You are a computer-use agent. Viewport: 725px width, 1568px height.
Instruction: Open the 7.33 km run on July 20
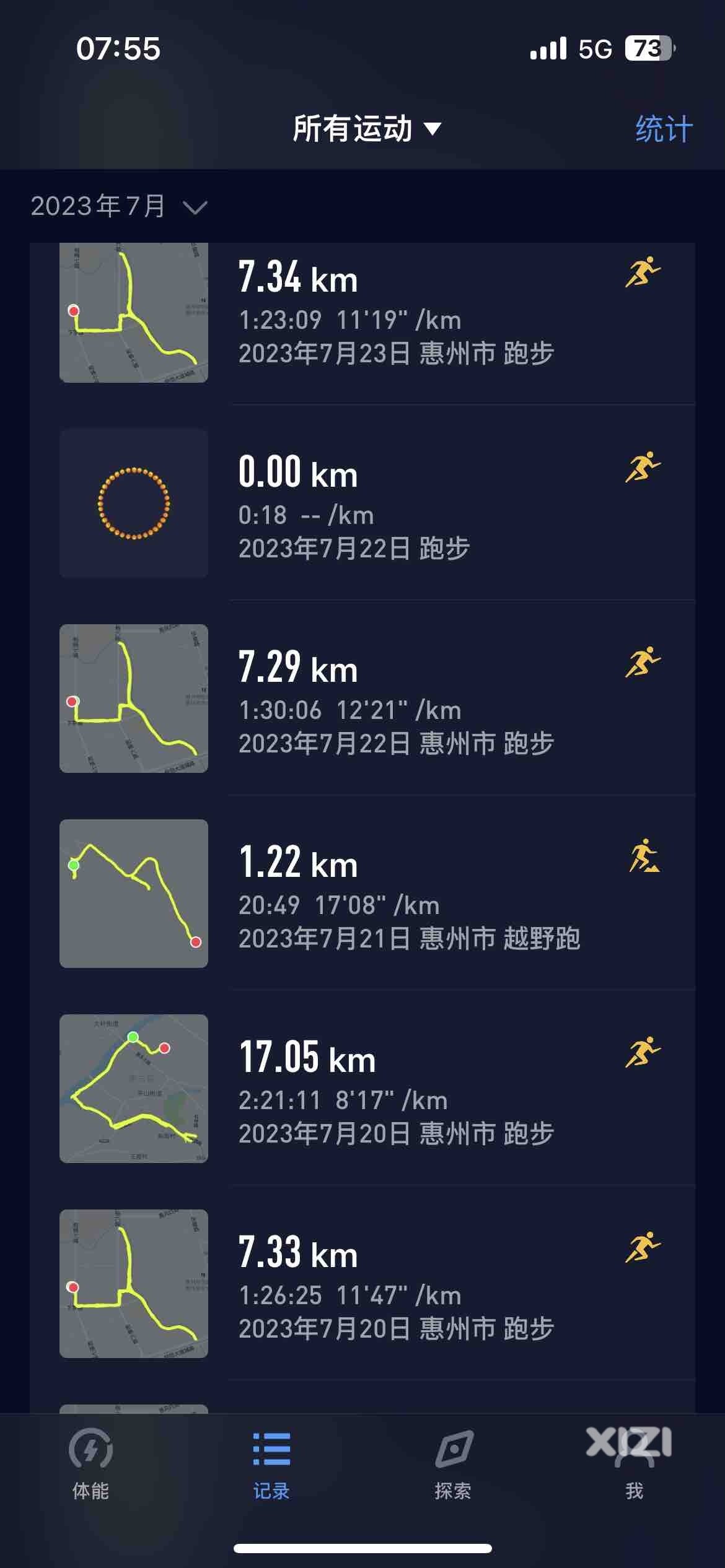click(362, 1283)
